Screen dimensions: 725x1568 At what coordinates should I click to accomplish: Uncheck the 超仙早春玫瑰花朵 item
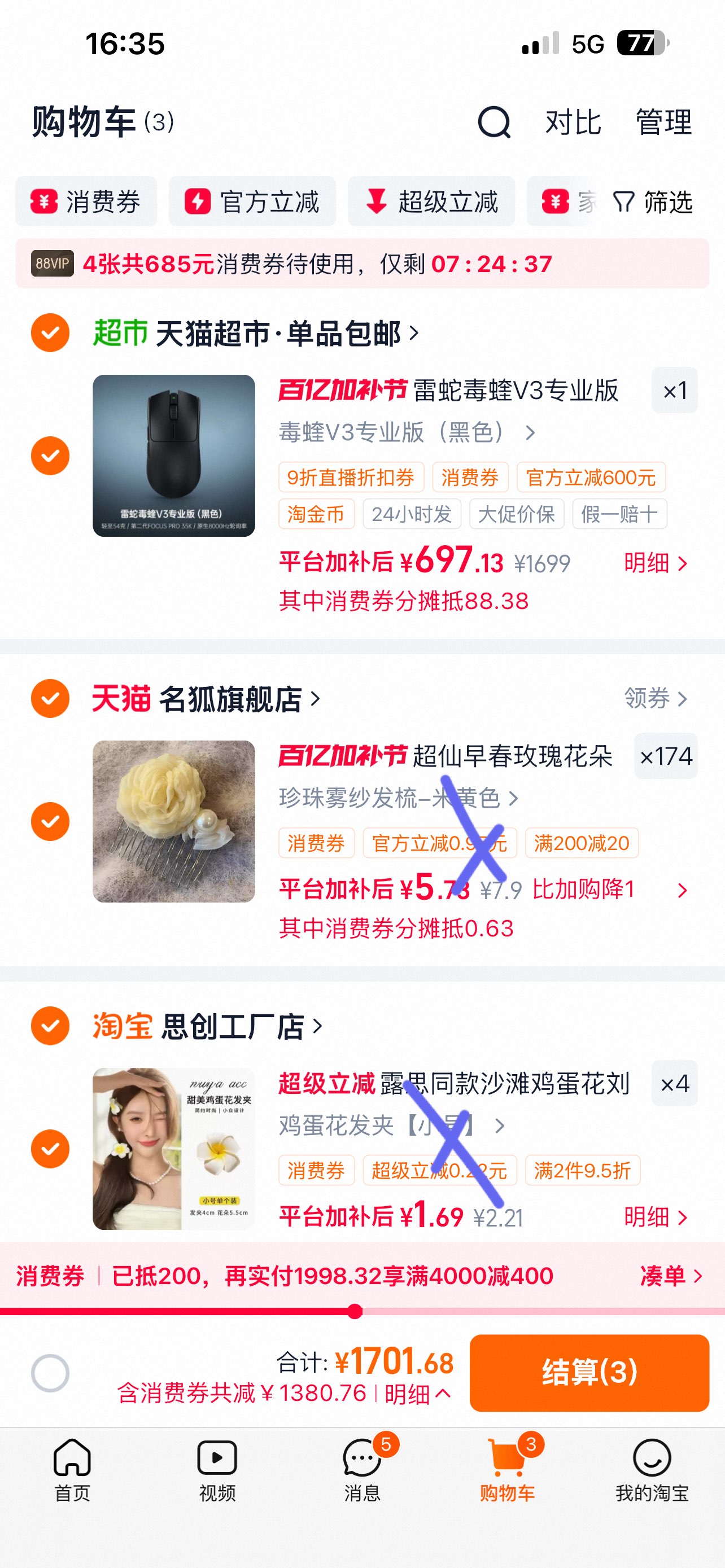pos(50,821)
